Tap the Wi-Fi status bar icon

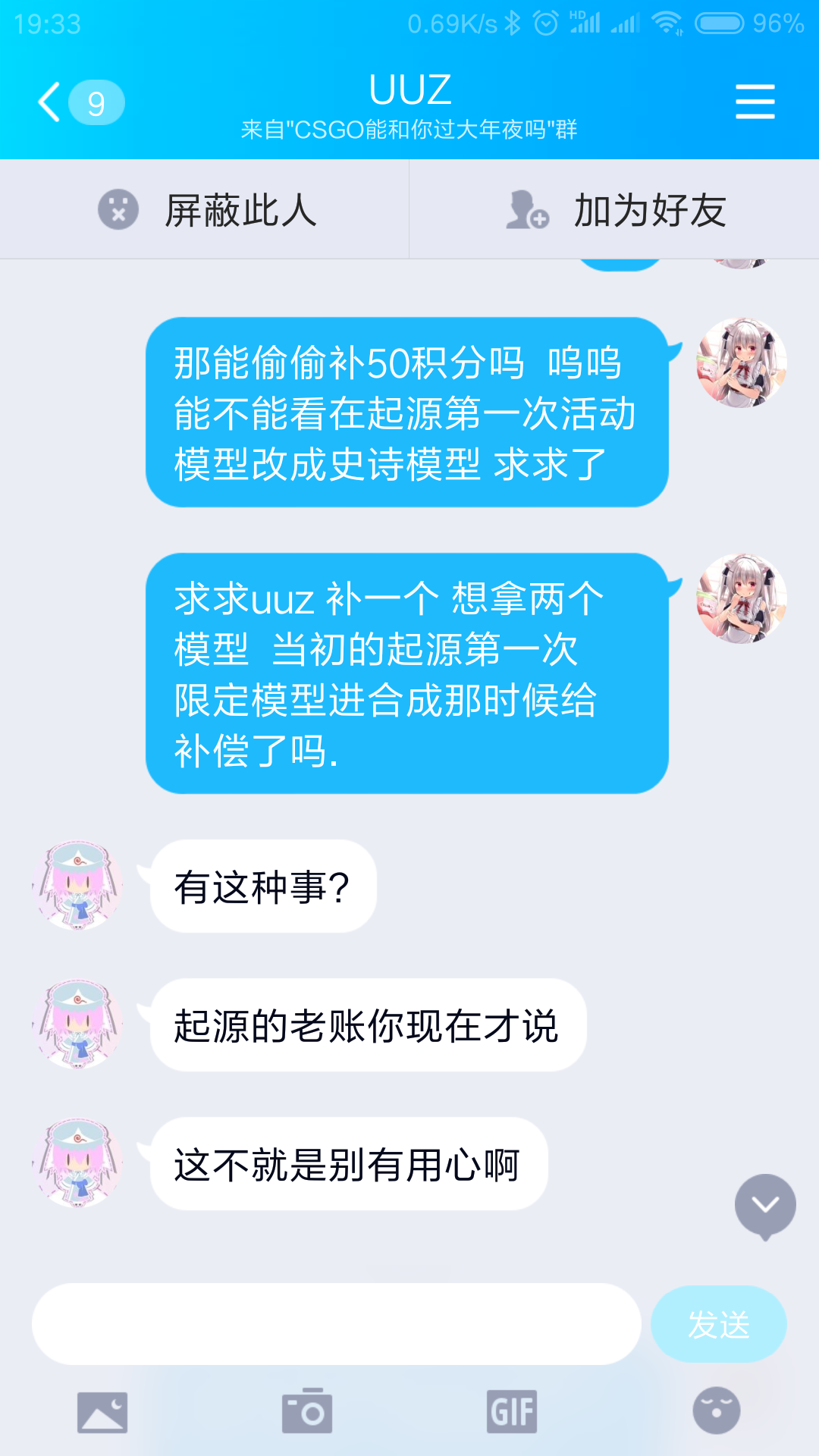click(x=667, y=23)
